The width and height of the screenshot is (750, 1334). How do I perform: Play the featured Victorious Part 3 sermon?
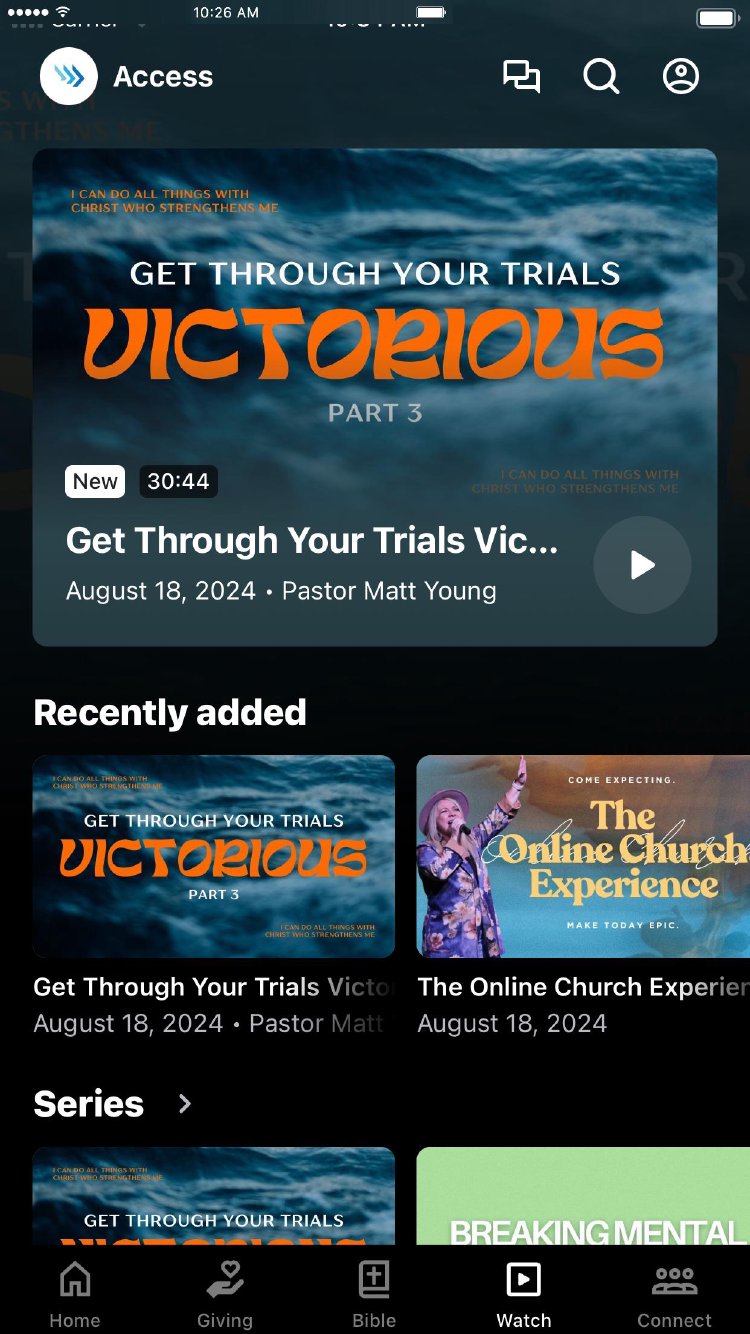(642, 565)
